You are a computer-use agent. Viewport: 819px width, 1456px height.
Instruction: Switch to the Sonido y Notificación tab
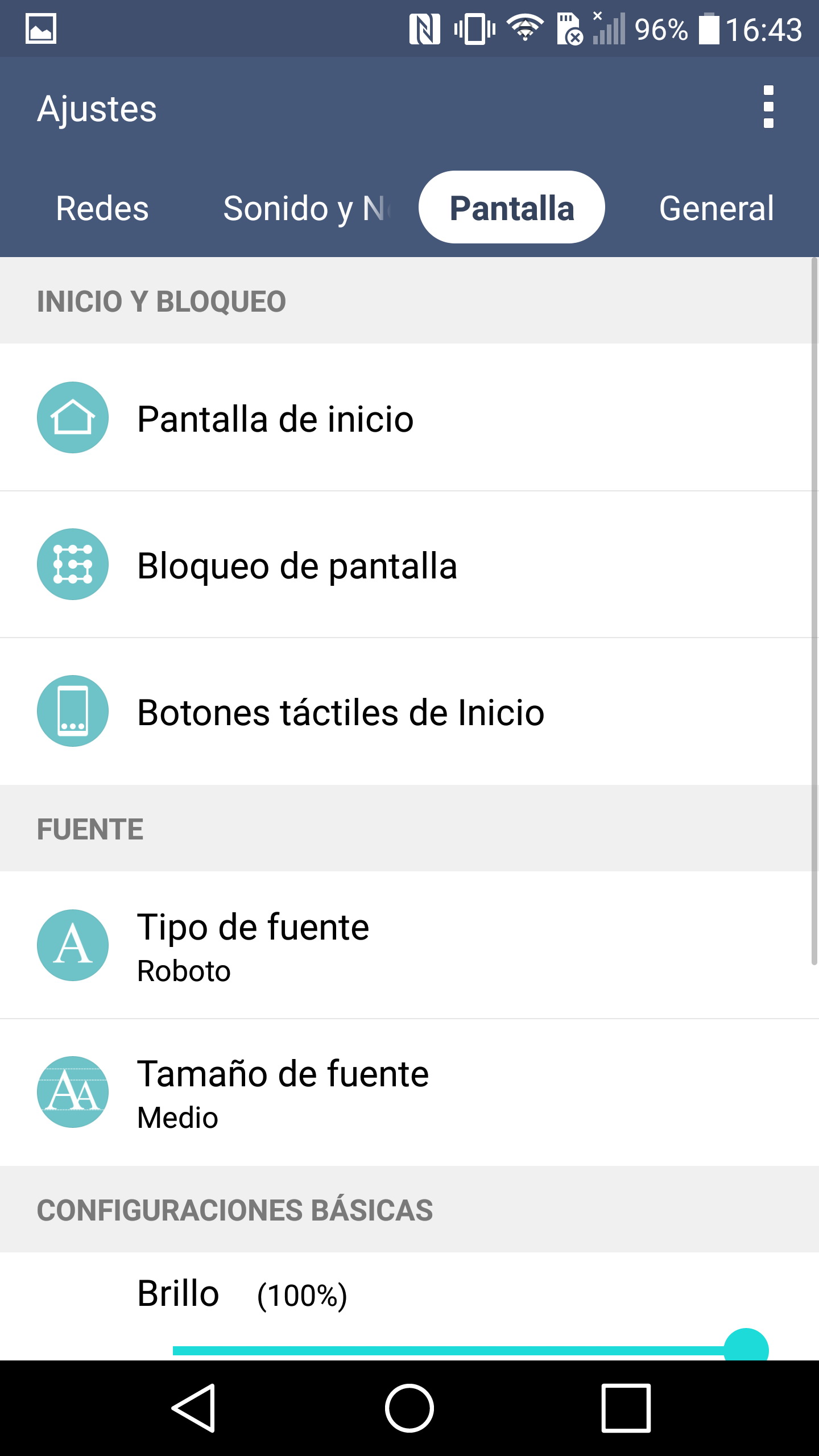(307, 208)
